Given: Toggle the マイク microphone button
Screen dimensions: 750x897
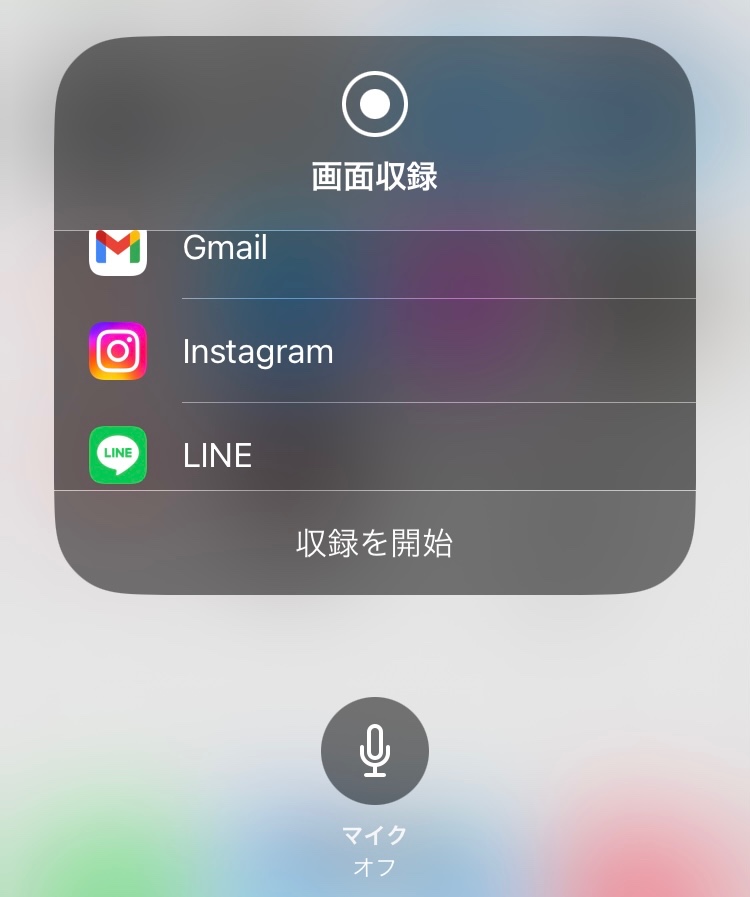Looking at the screenshot, I should (375, 751).
